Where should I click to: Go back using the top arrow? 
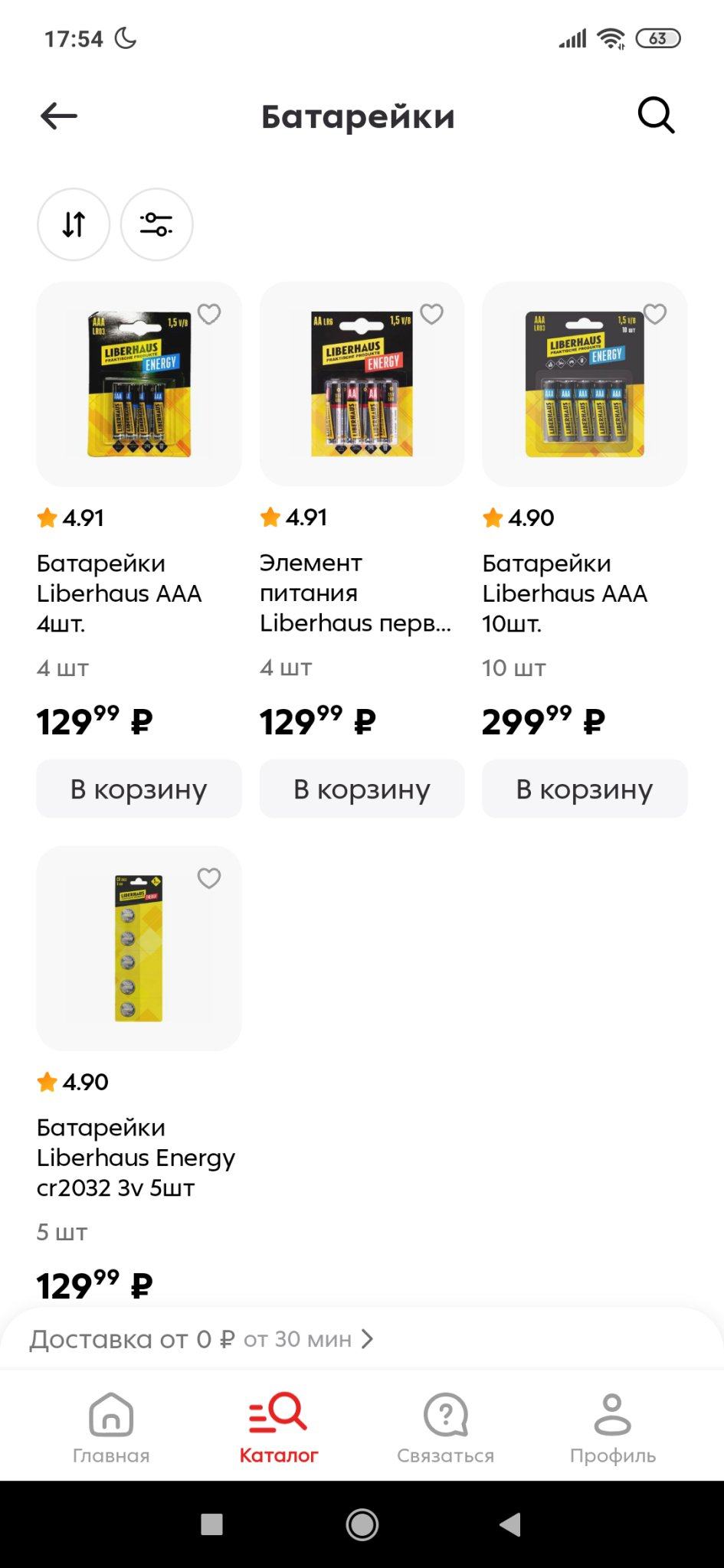59,116
